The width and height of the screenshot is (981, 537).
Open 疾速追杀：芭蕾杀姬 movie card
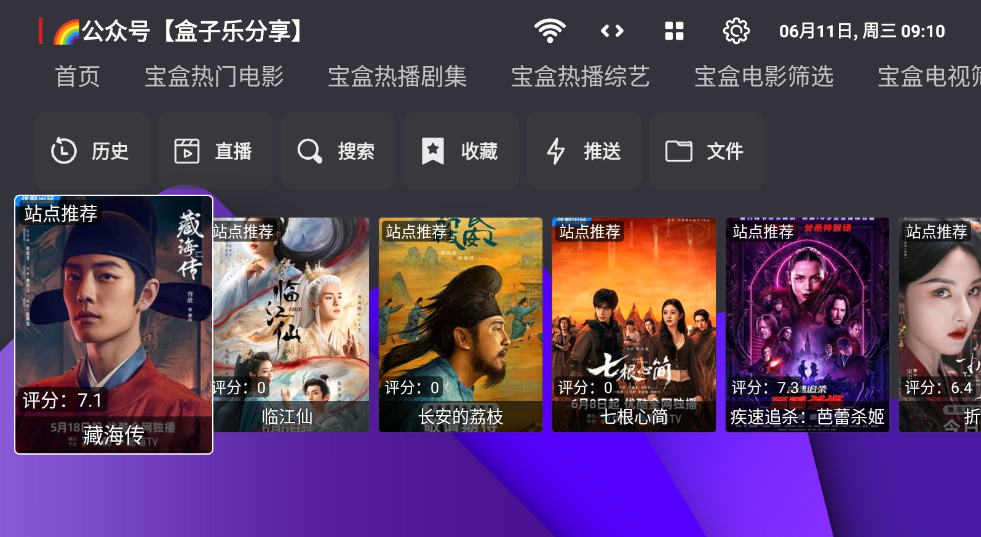[x=807, y=324]
